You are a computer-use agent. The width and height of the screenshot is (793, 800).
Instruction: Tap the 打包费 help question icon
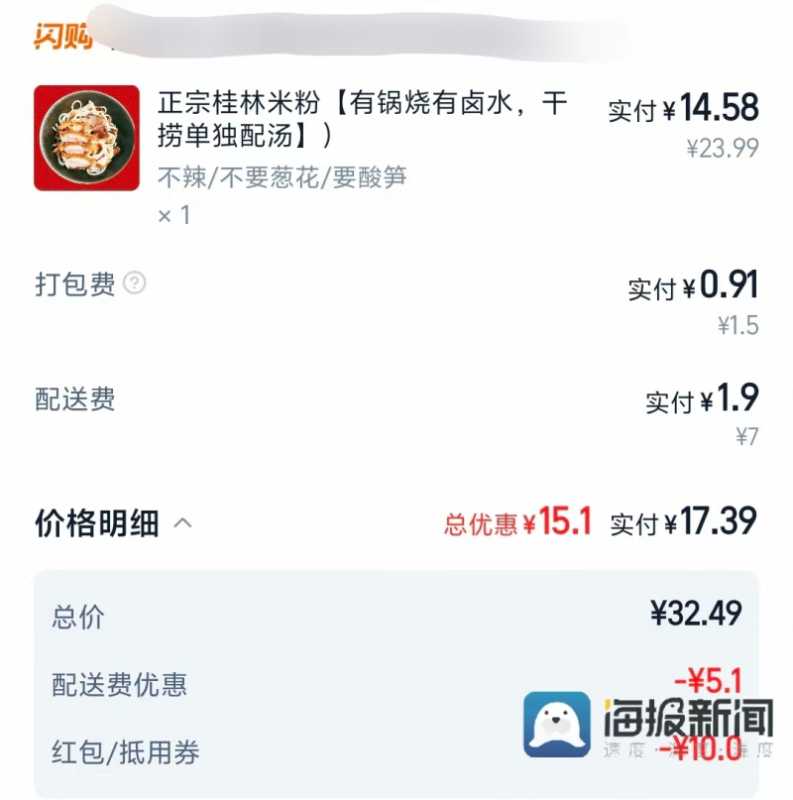coord(134,284)
